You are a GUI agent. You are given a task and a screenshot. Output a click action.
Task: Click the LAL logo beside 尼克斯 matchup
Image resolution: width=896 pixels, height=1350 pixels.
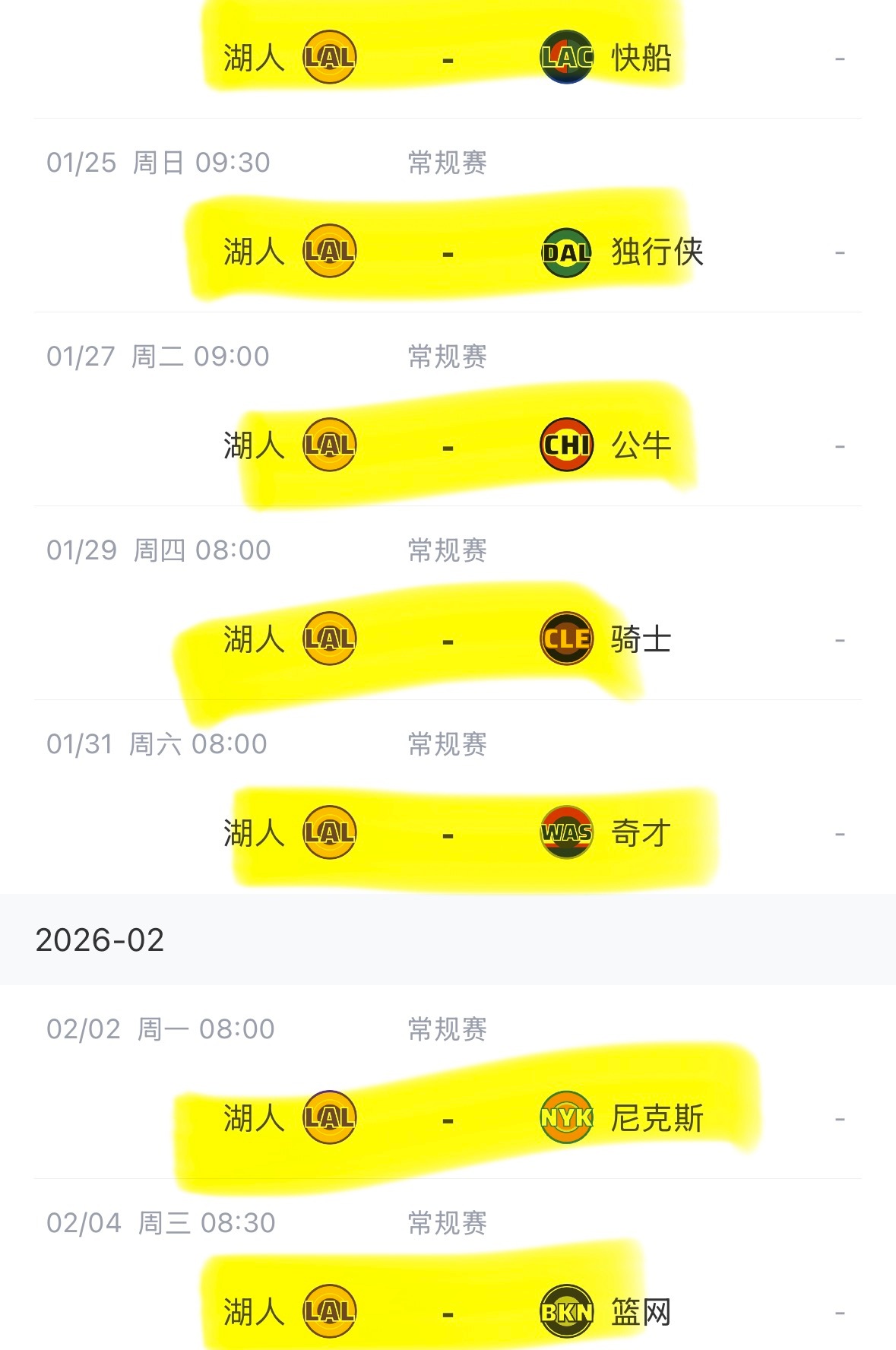click(x=330, y=1116)
